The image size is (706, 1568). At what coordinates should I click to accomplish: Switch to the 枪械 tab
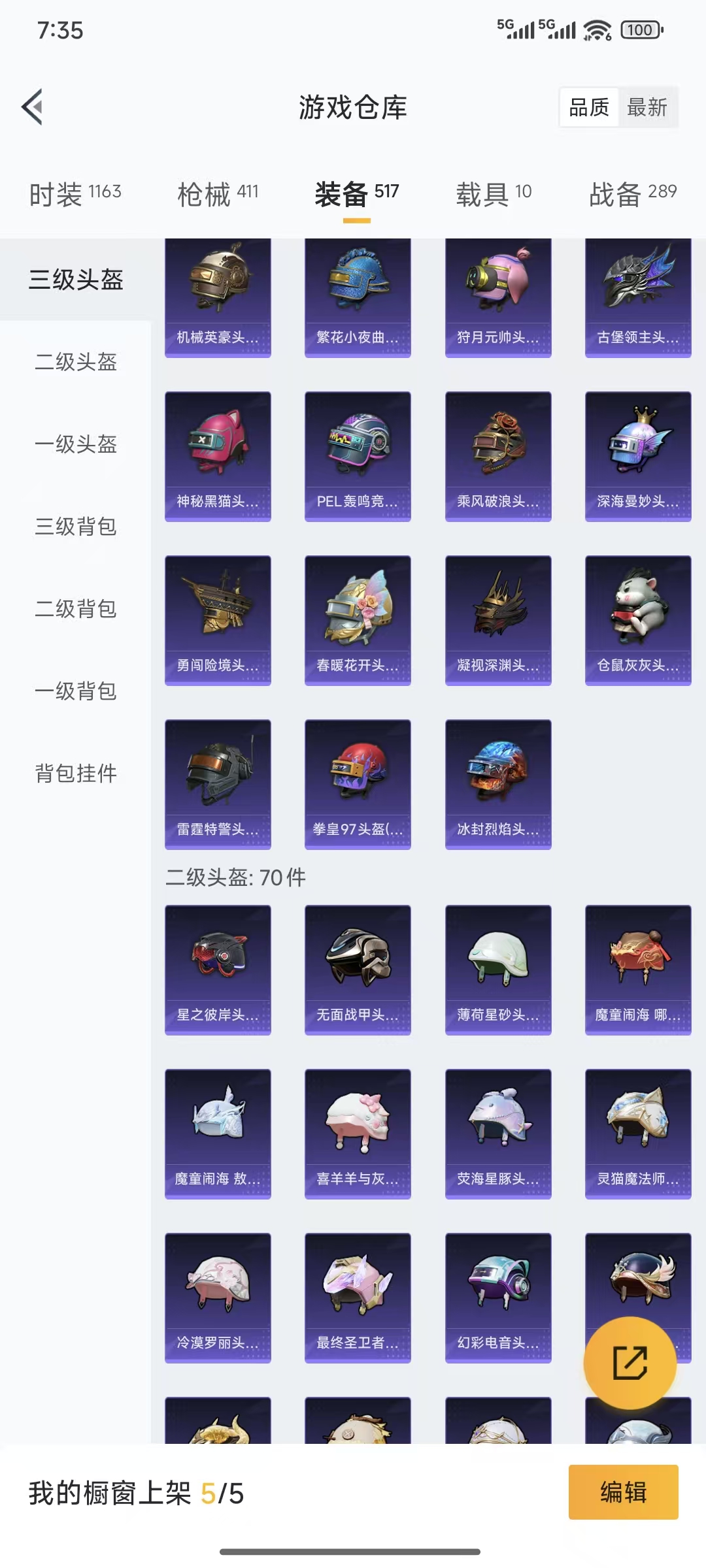[218, 194]
